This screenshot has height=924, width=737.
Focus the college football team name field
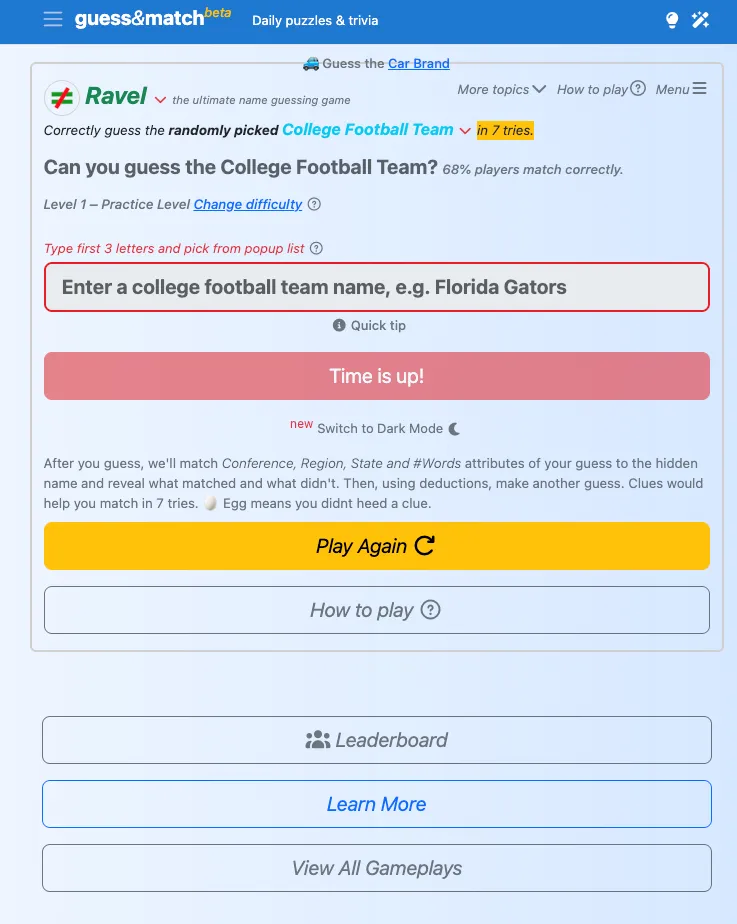coord(376,287)
